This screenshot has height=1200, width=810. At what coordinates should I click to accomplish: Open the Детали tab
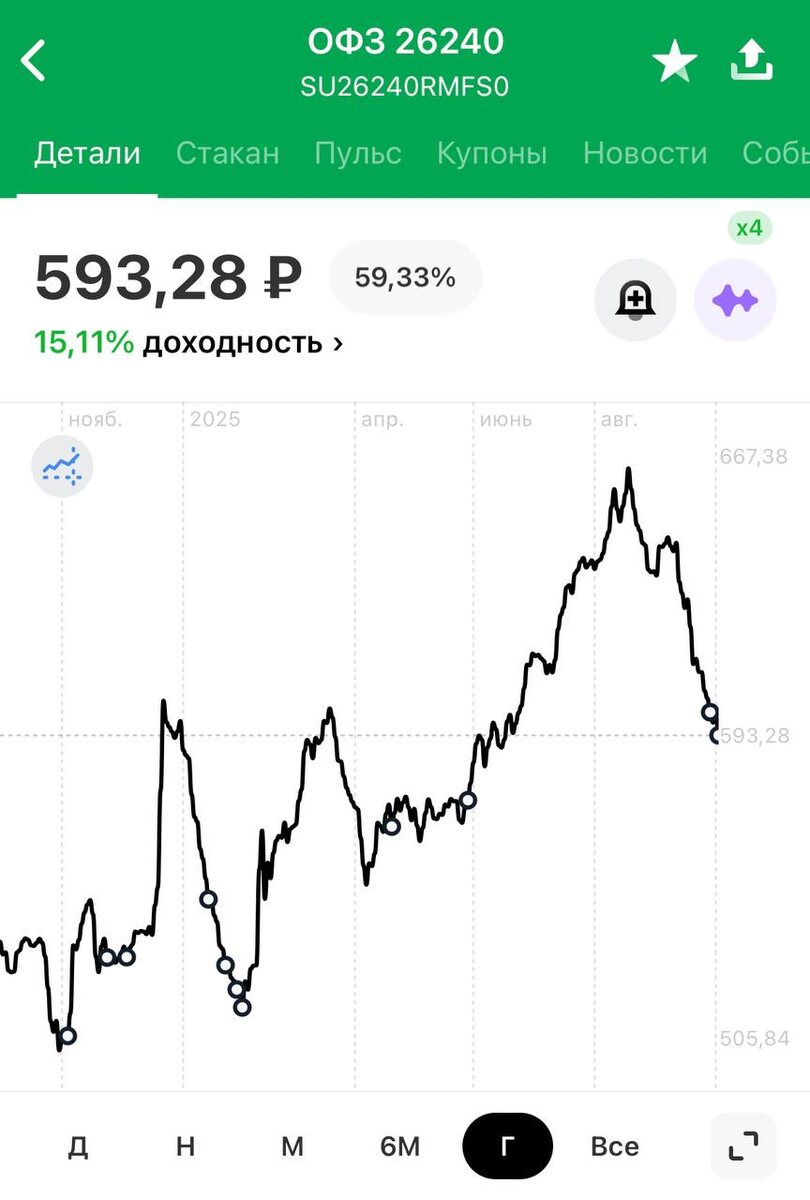87,153
